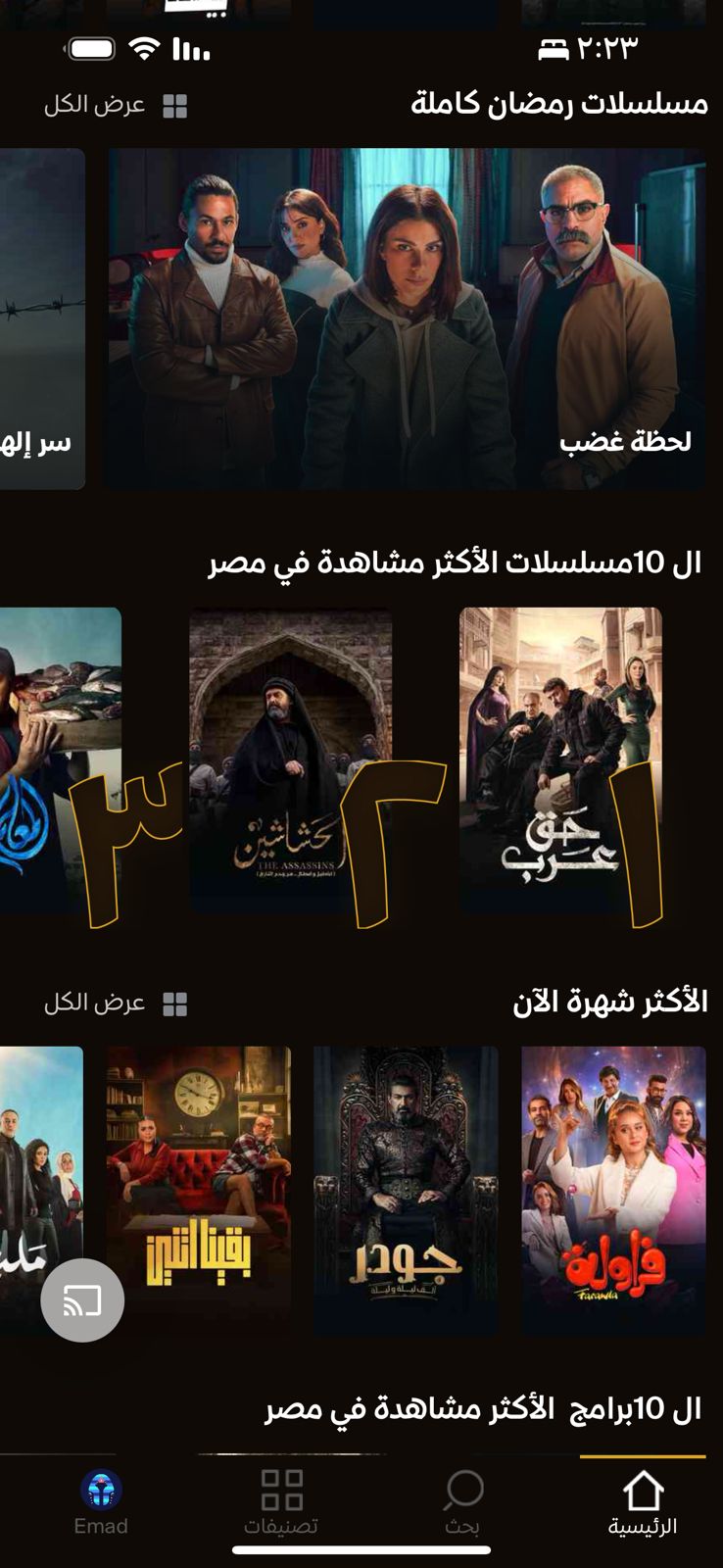Viewport: 723px width, 1568px height.
Task: Tap عرض الكل for الأكثر شهرة الآن
Action: coord(116,1004)
